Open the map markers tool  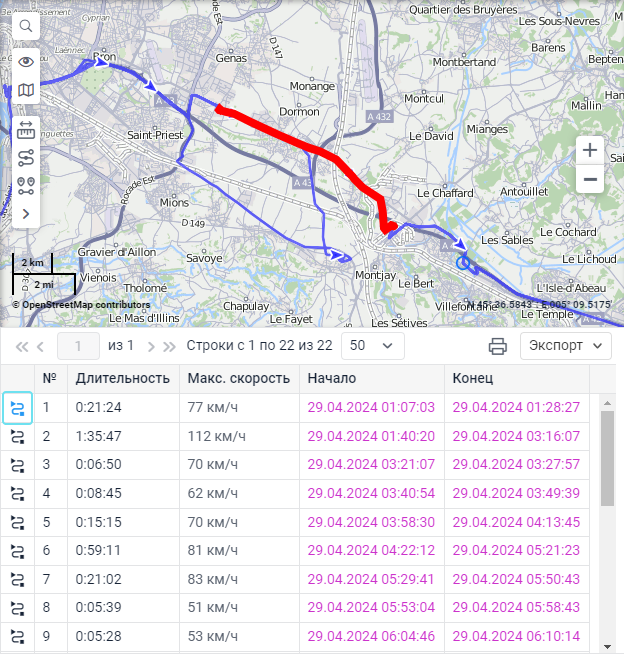pos(26,185)
